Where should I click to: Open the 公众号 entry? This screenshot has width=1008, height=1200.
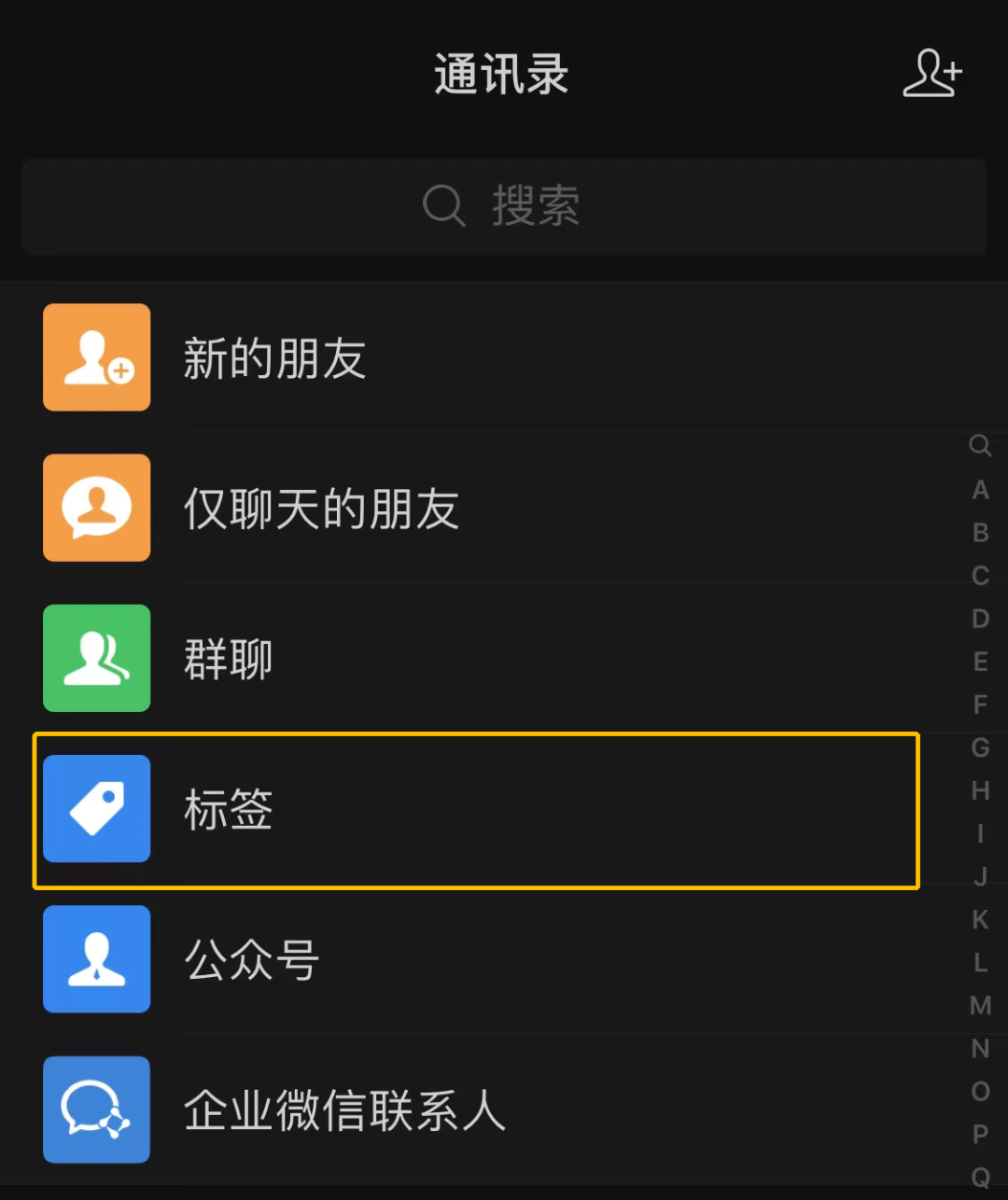point(250,960)
